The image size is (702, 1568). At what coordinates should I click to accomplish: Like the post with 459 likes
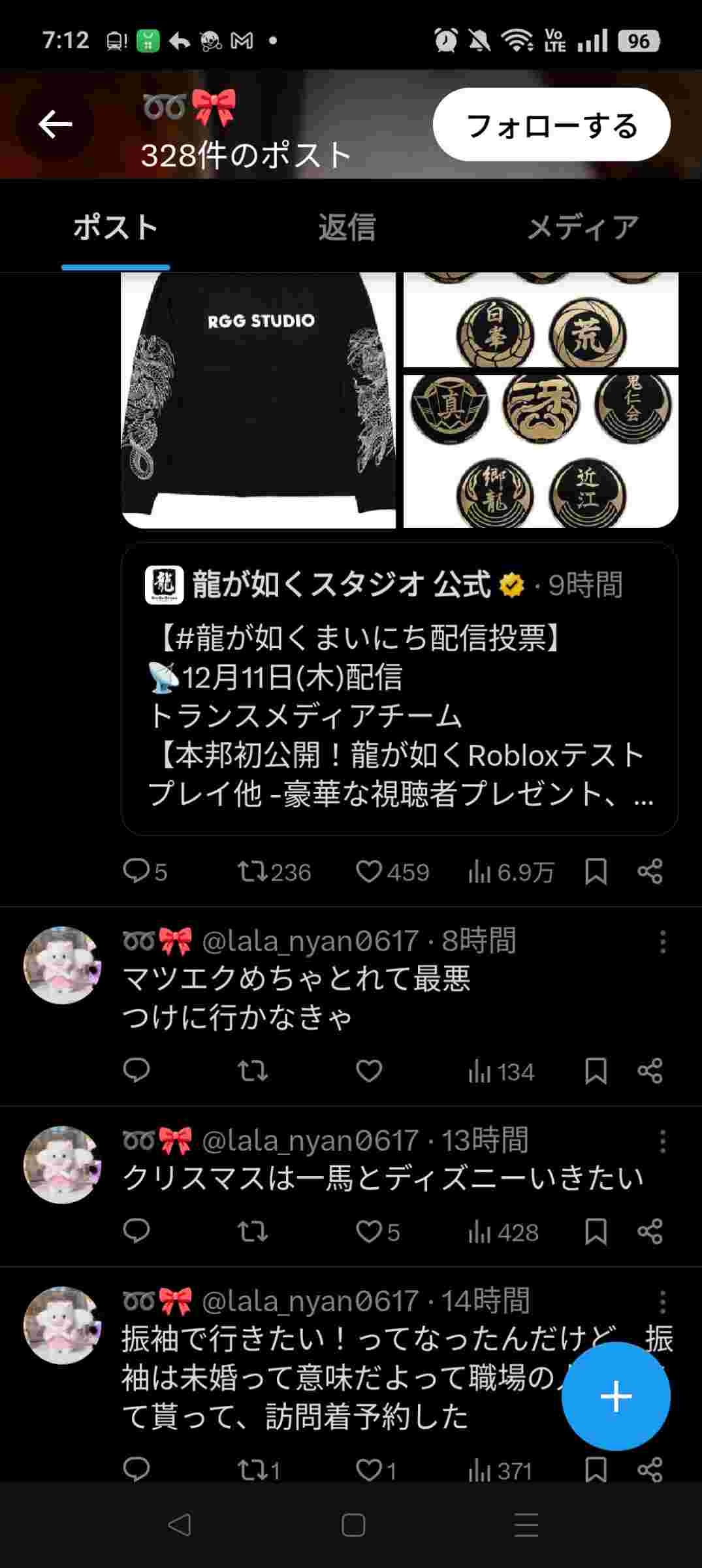(370, 872)
